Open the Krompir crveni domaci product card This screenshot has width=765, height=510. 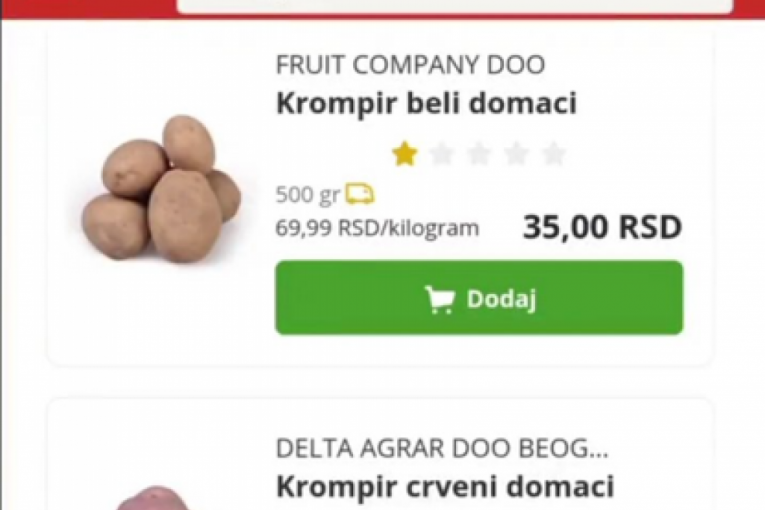tap(444, 487)
